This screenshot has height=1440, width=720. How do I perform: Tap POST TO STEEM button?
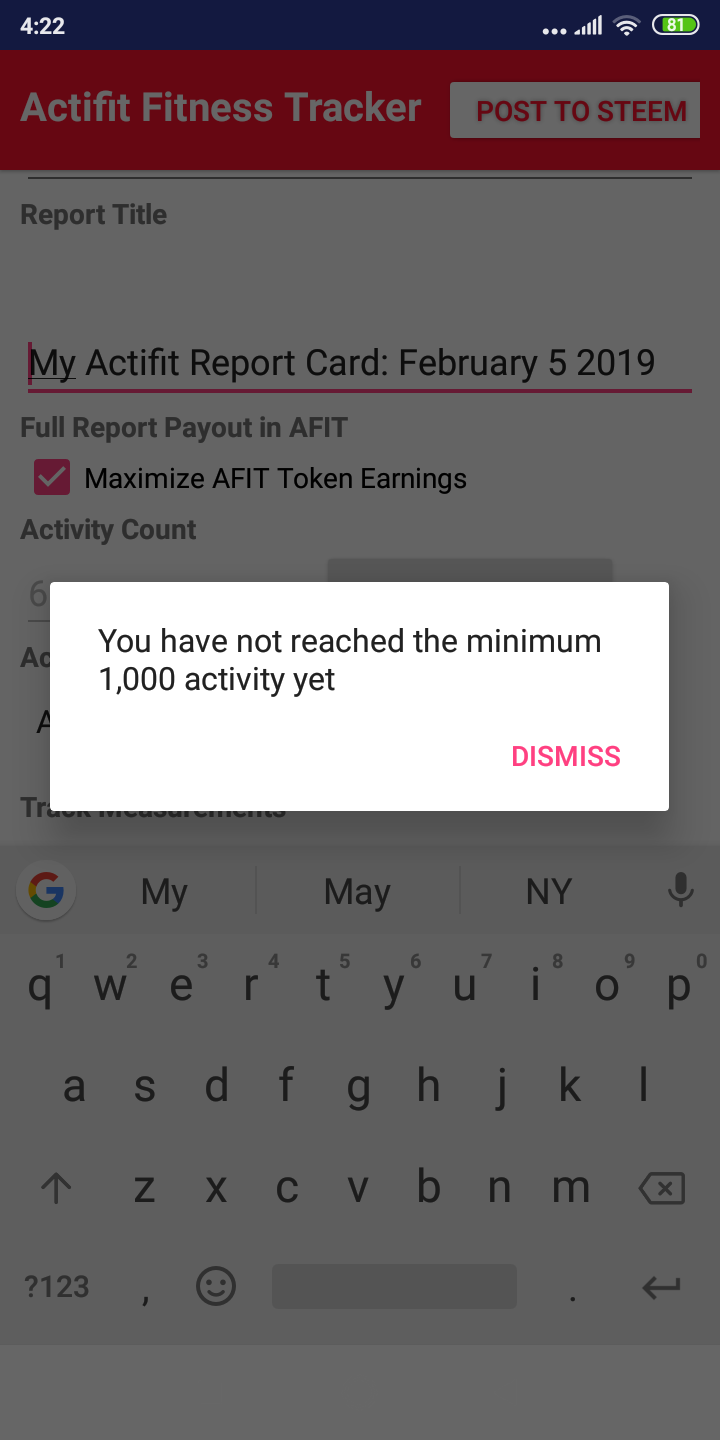[575, 110]
